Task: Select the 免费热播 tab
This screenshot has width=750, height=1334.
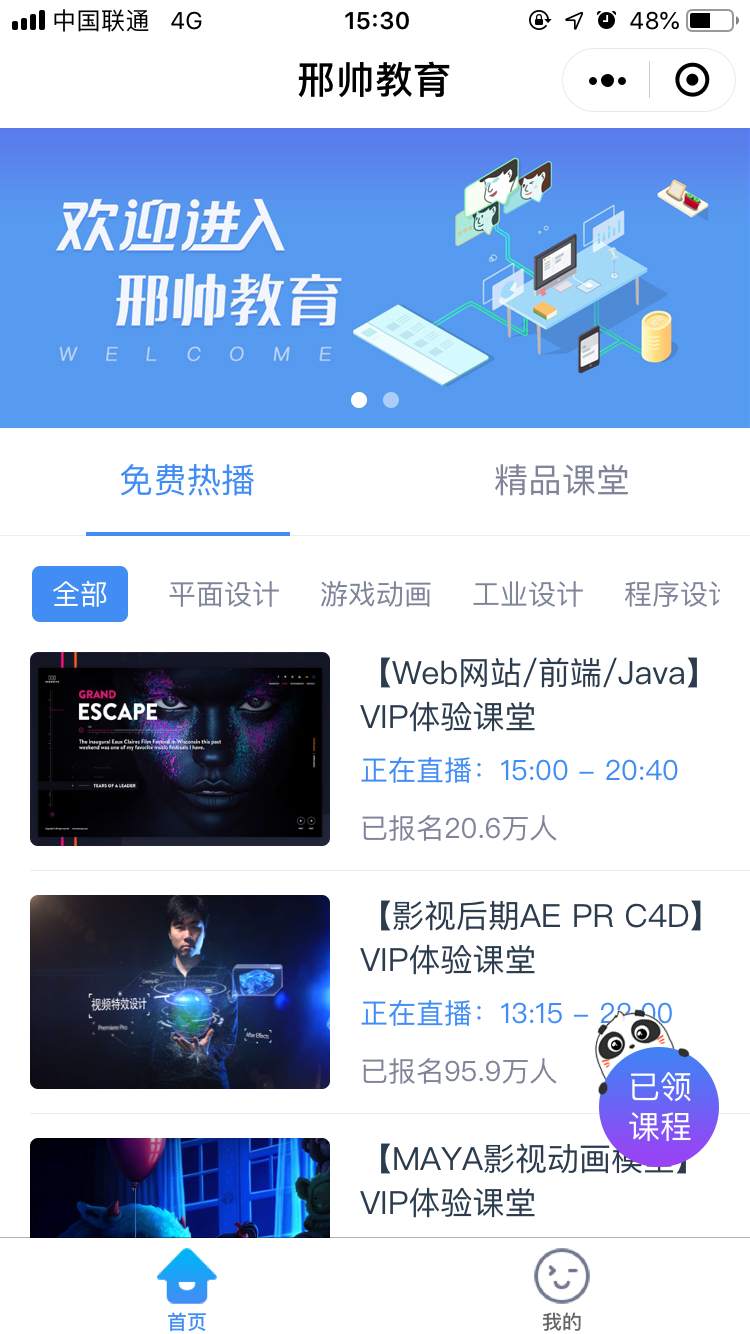Action: [187, 481]
